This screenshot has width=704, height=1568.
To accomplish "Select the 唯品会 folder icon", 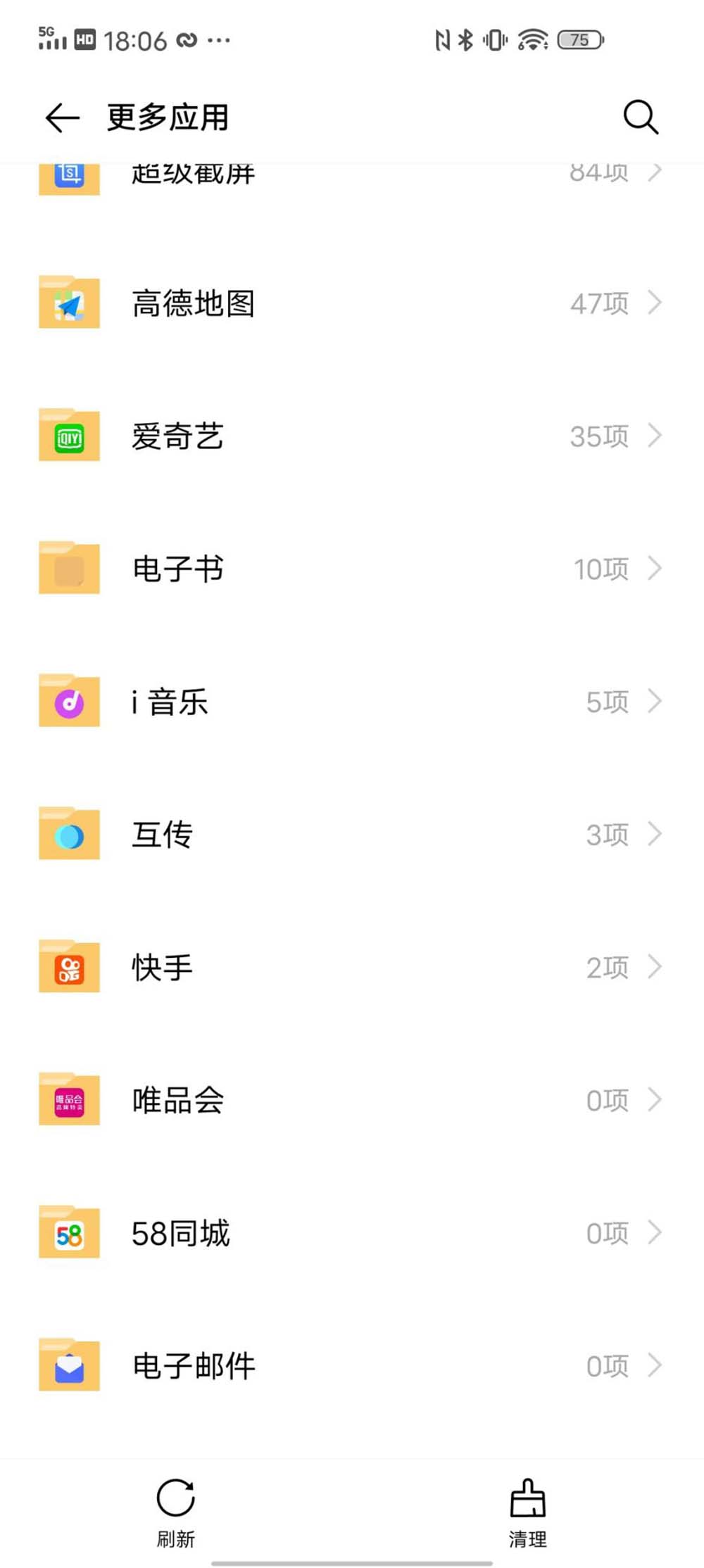I will coord(68,1099).
